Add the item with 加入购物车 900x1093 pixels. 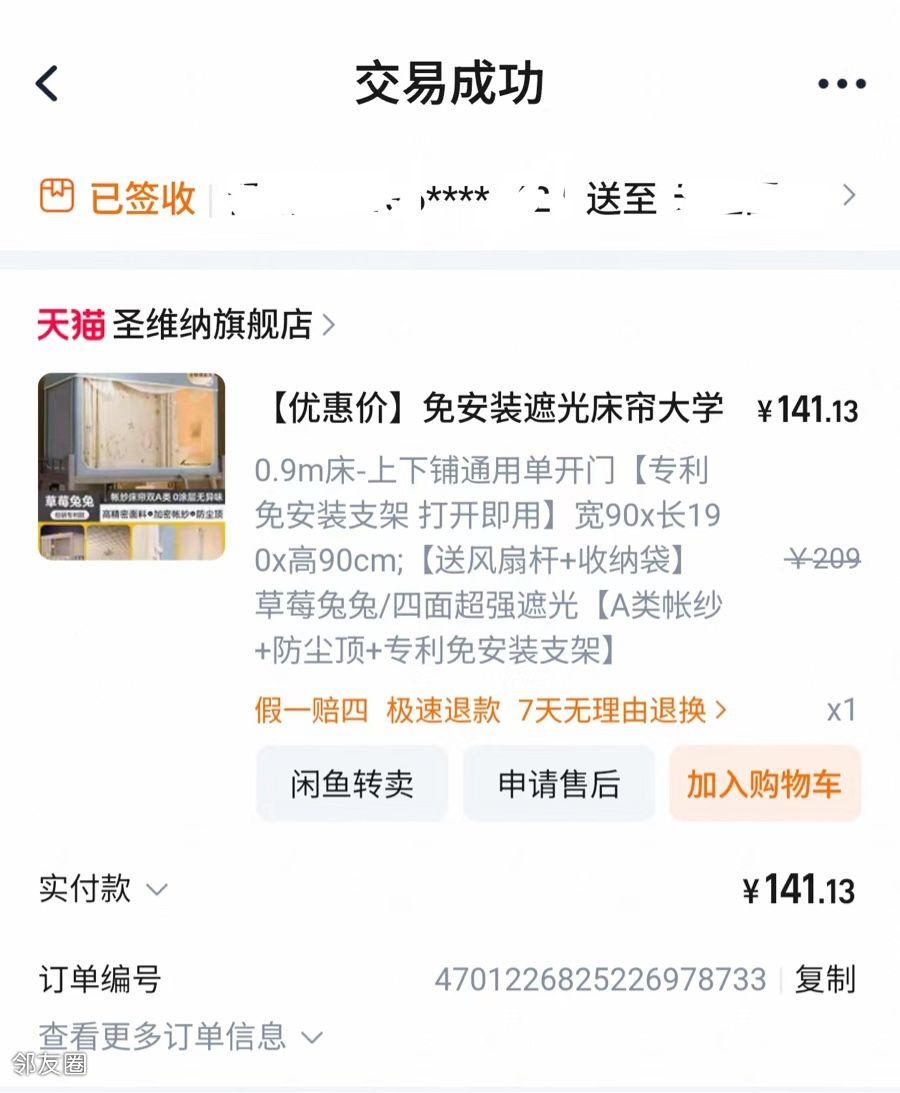764,784
